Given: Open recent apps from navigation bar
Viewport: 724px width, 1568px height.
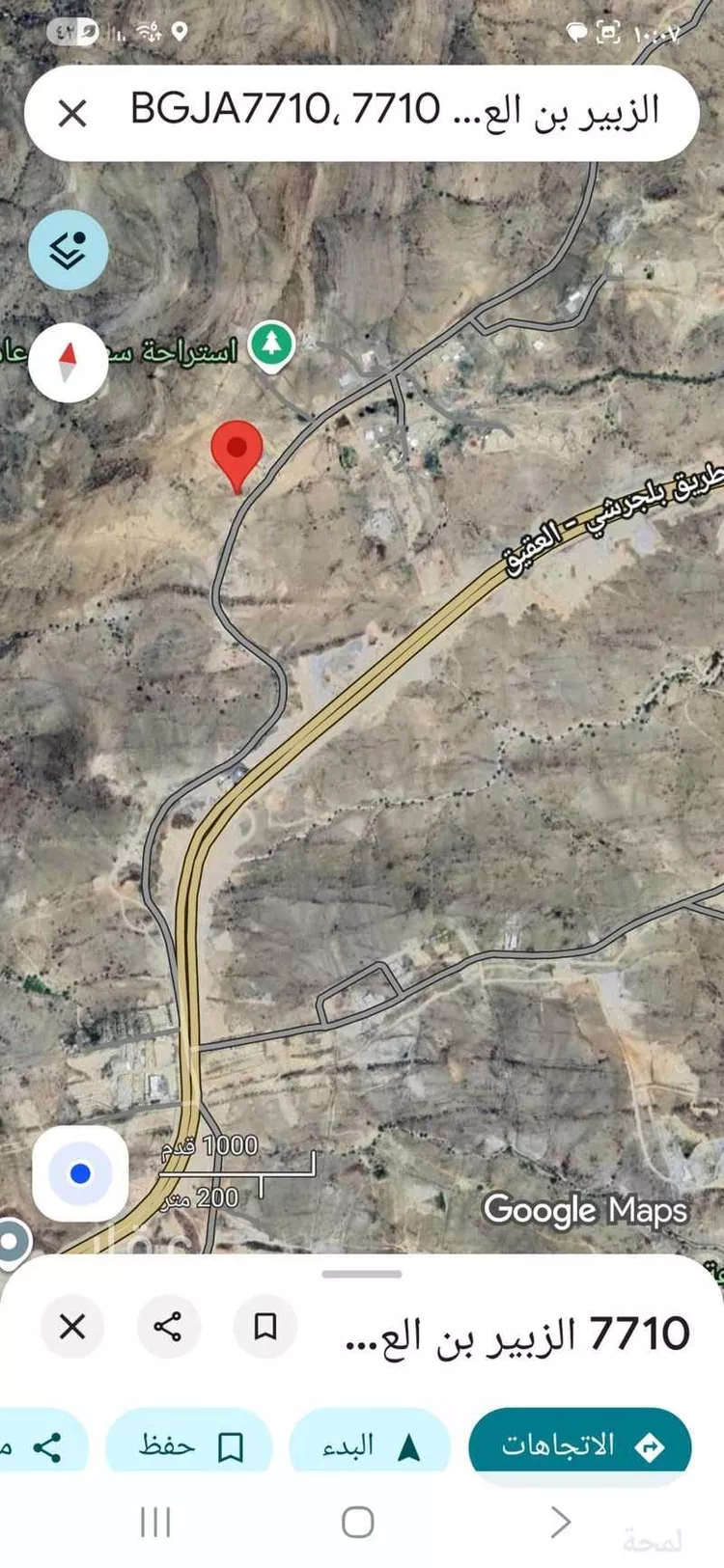Looking at the screenshot, I should (x=155, y=1523).
